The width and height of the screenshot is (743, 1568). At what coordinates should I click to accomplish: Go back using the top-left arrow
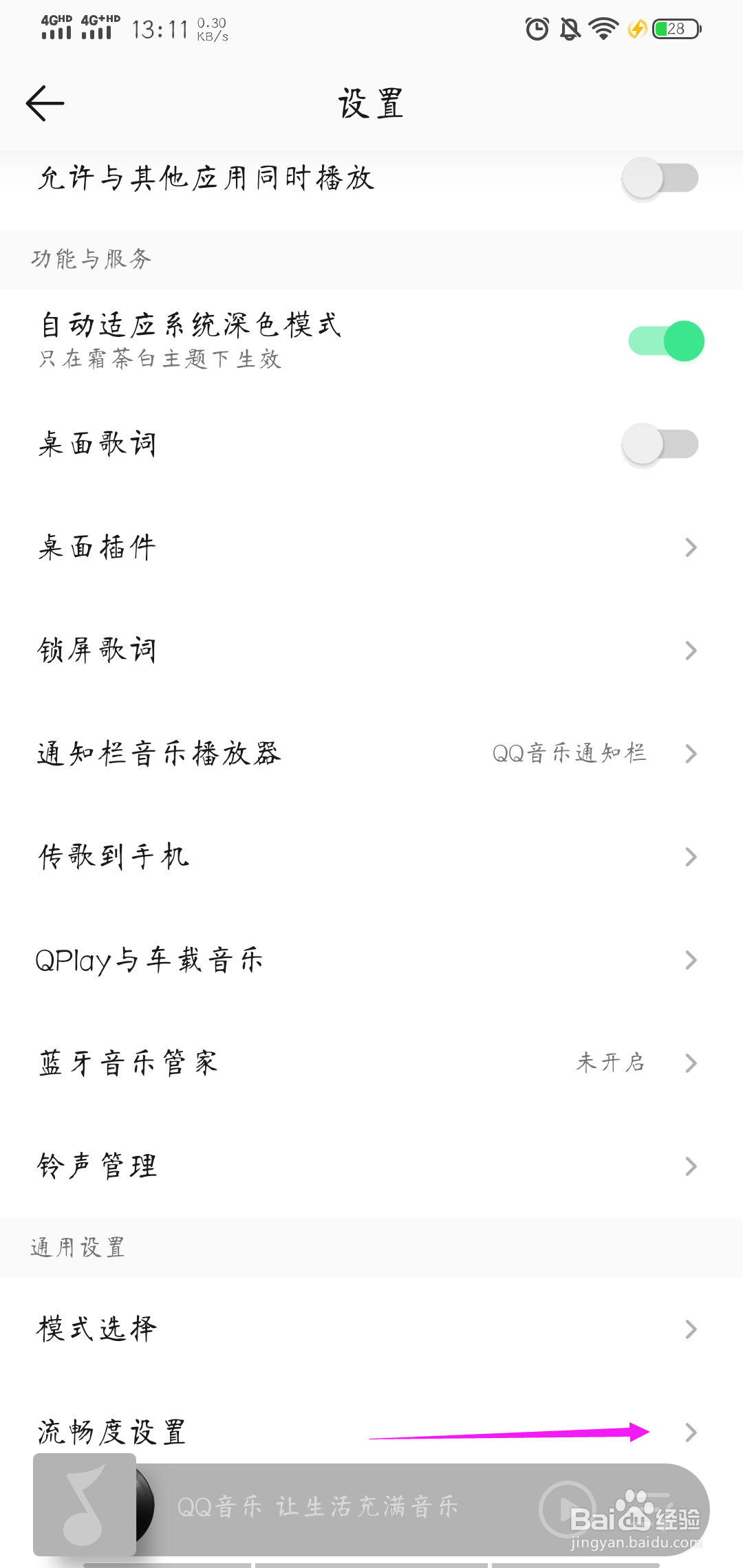point(45,104)
